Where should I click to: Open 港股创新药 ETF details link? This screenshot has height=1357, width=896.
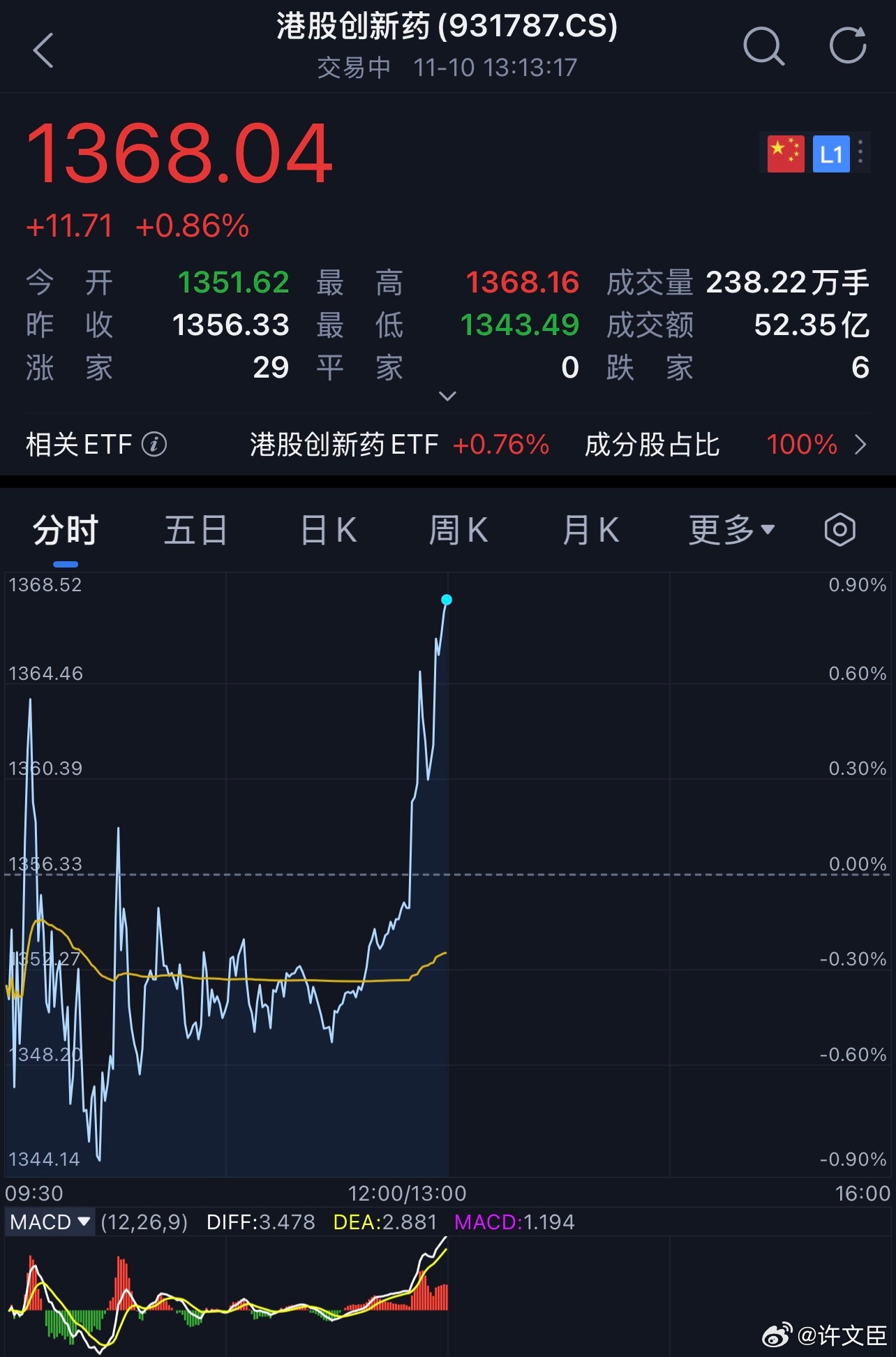pos(344,445)
